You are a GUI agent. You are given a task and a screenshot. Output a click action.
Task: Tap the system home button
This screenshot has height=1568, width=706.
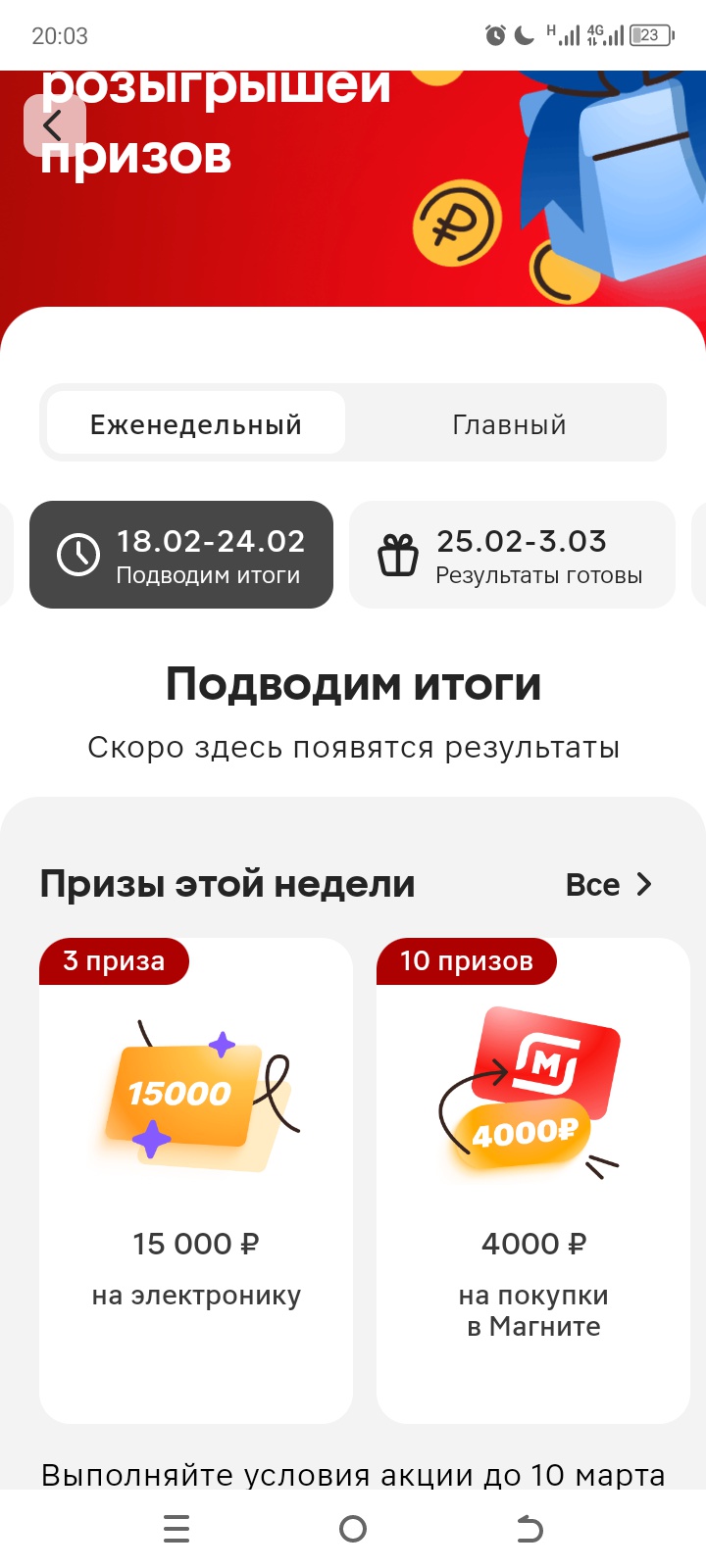tap(353, 1529)
